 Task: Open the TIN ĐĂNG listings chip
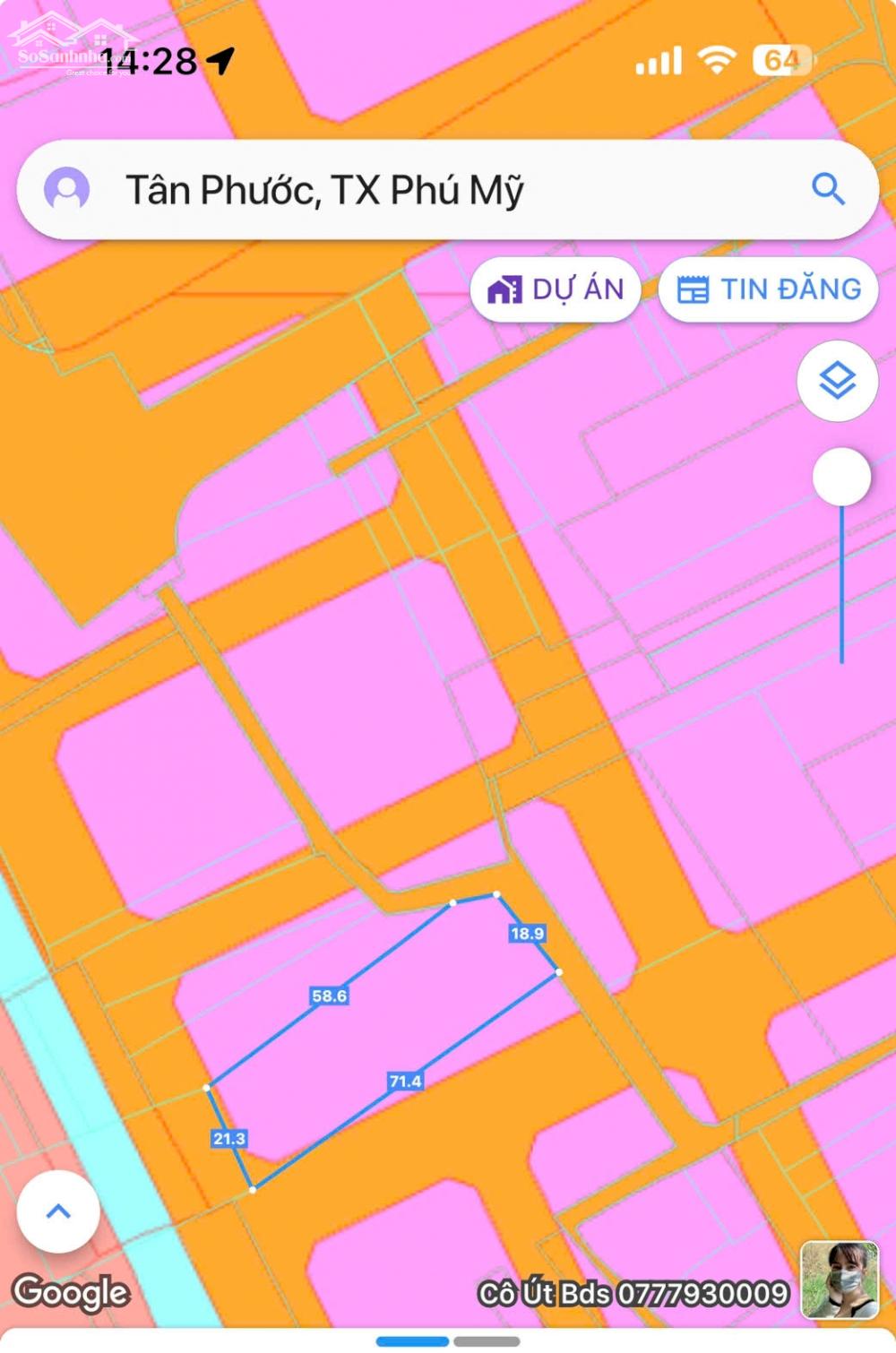click(x=768, y=289)
